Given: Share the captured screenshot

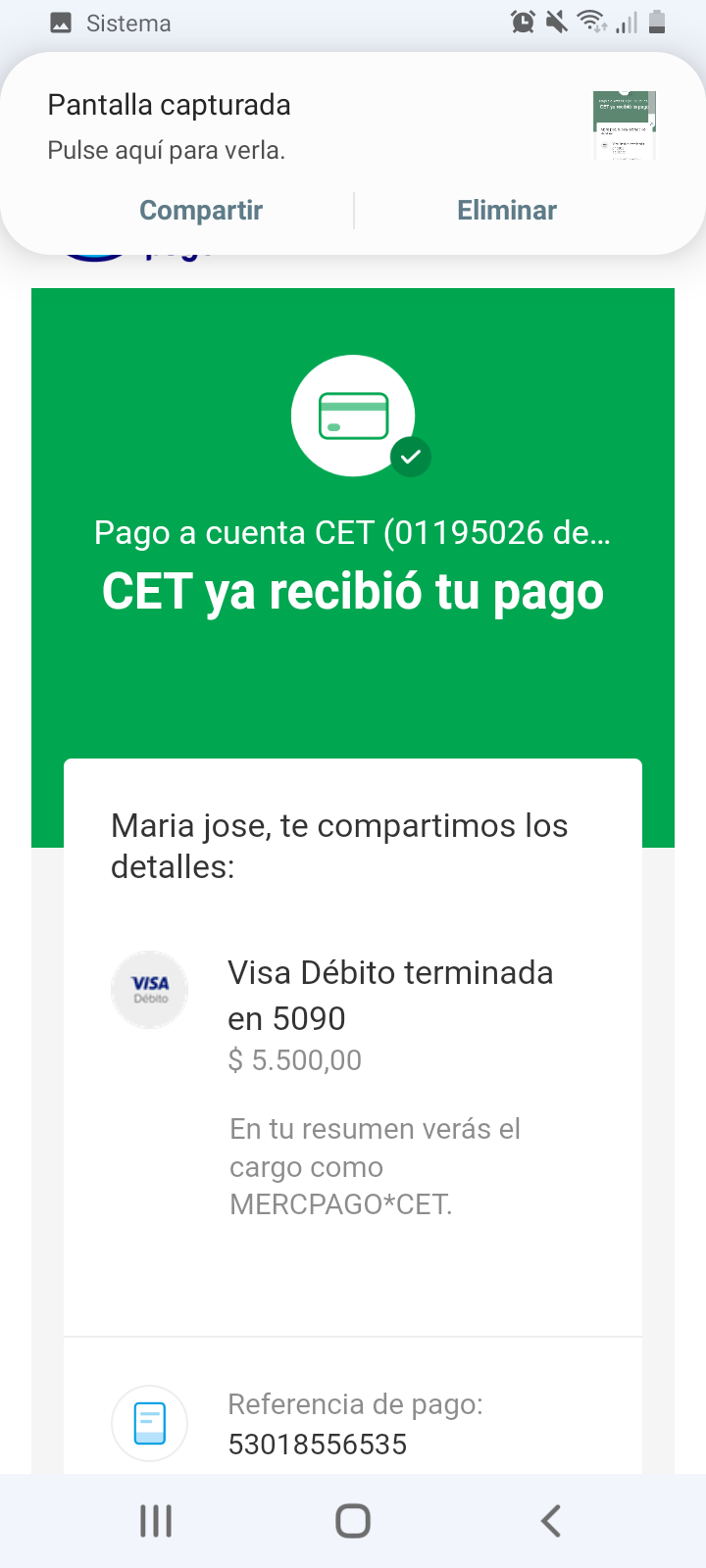Looking at the screenshot, I should pyautogui.click(x=201, y=211).
